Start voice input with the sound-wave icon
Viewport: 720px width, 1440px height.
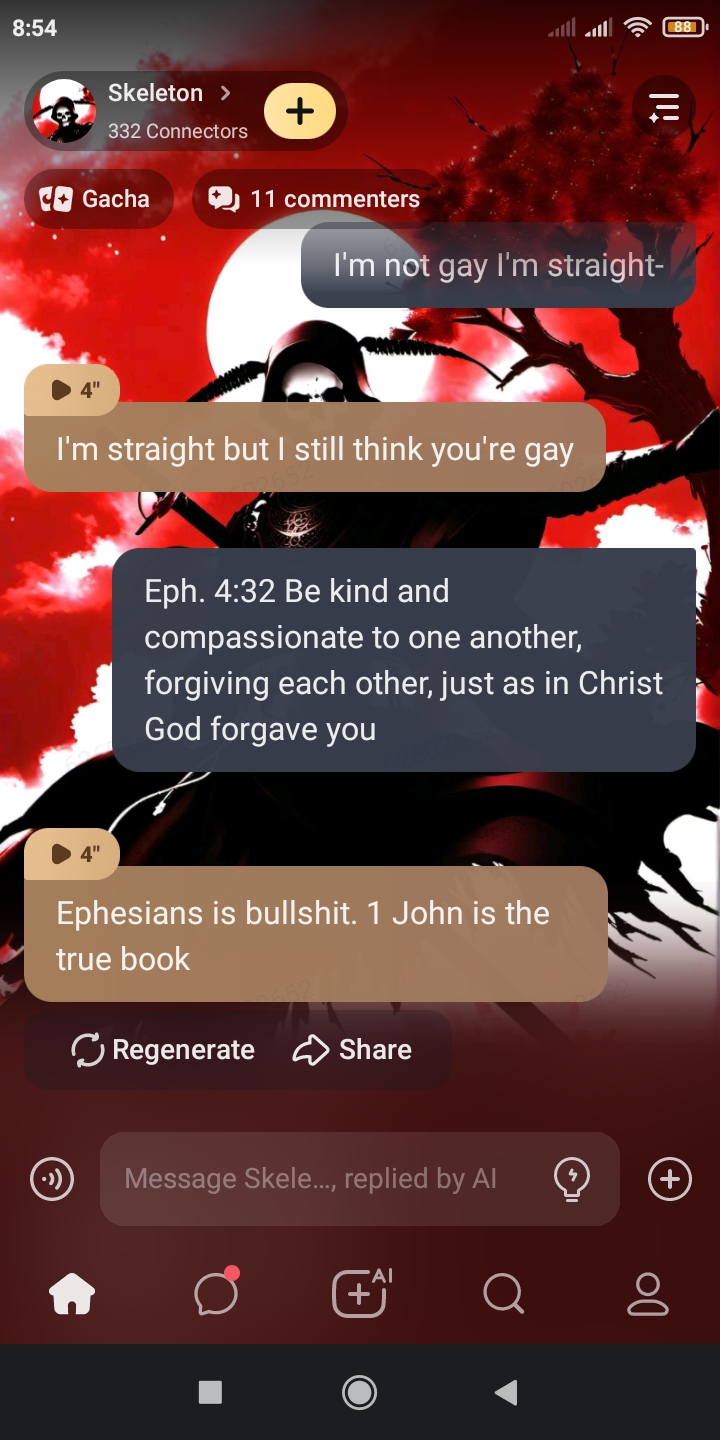click(x=52, y=1179)
